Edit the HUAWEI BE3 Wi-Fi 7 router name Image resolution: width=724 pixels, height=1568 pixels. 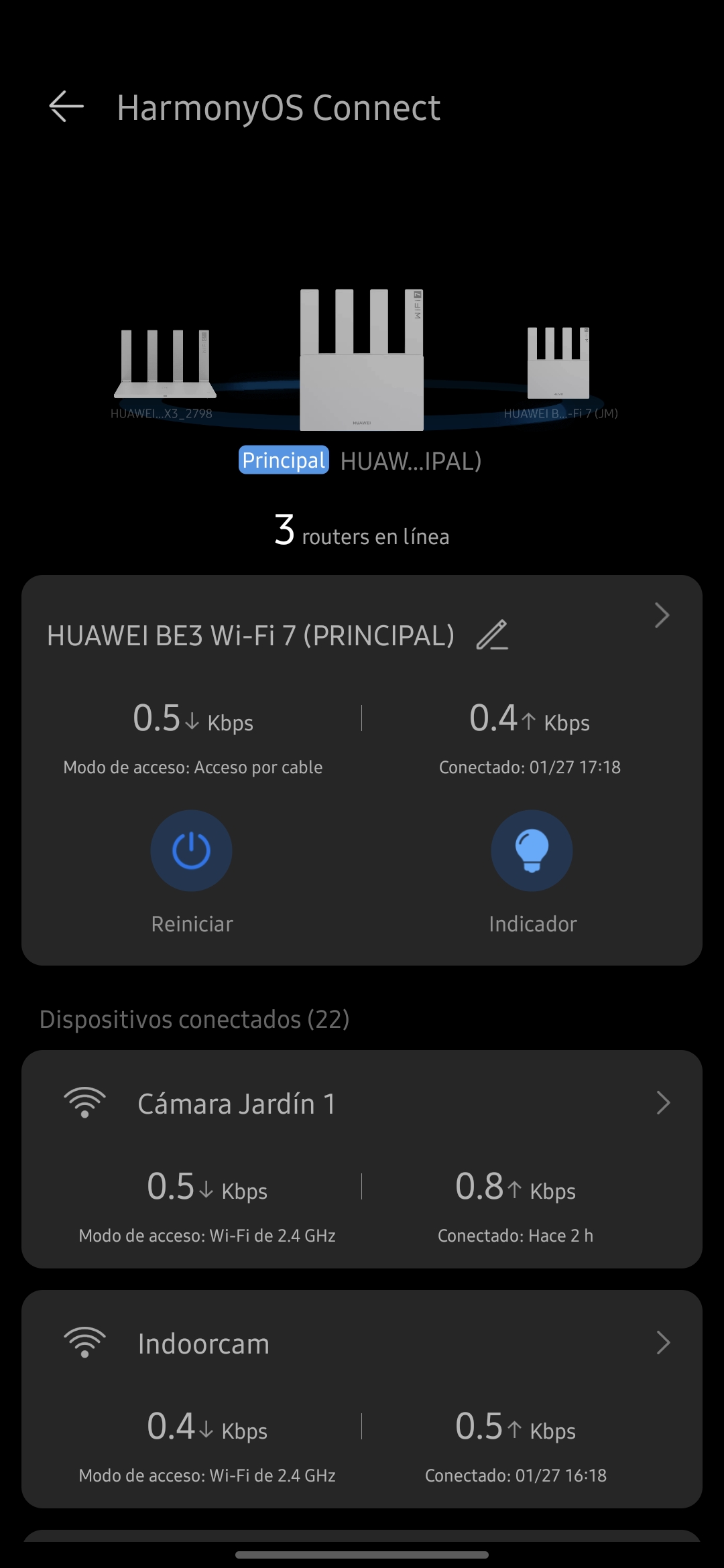[492, 635]
